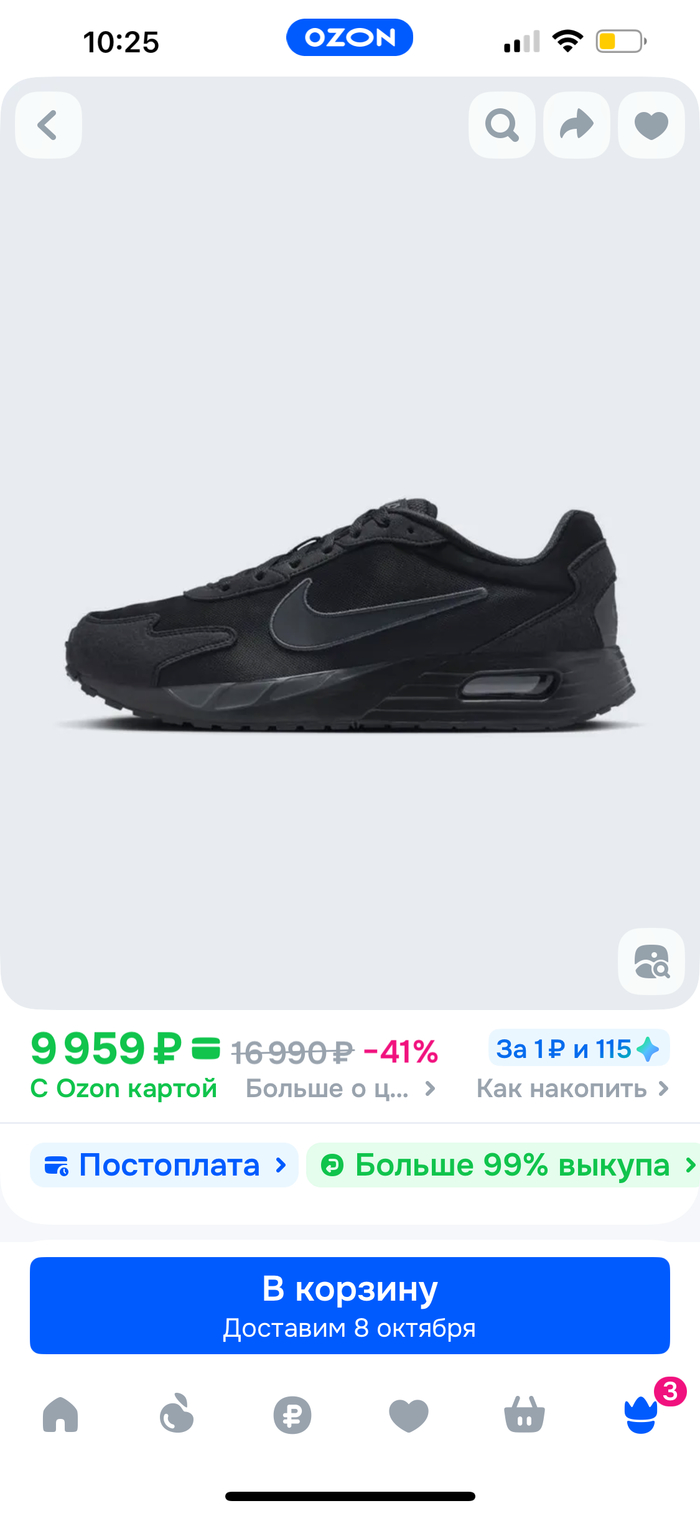Open the Fresh apple tab
Viewport: 700px width, 1516px height.
click(177, 1415)
